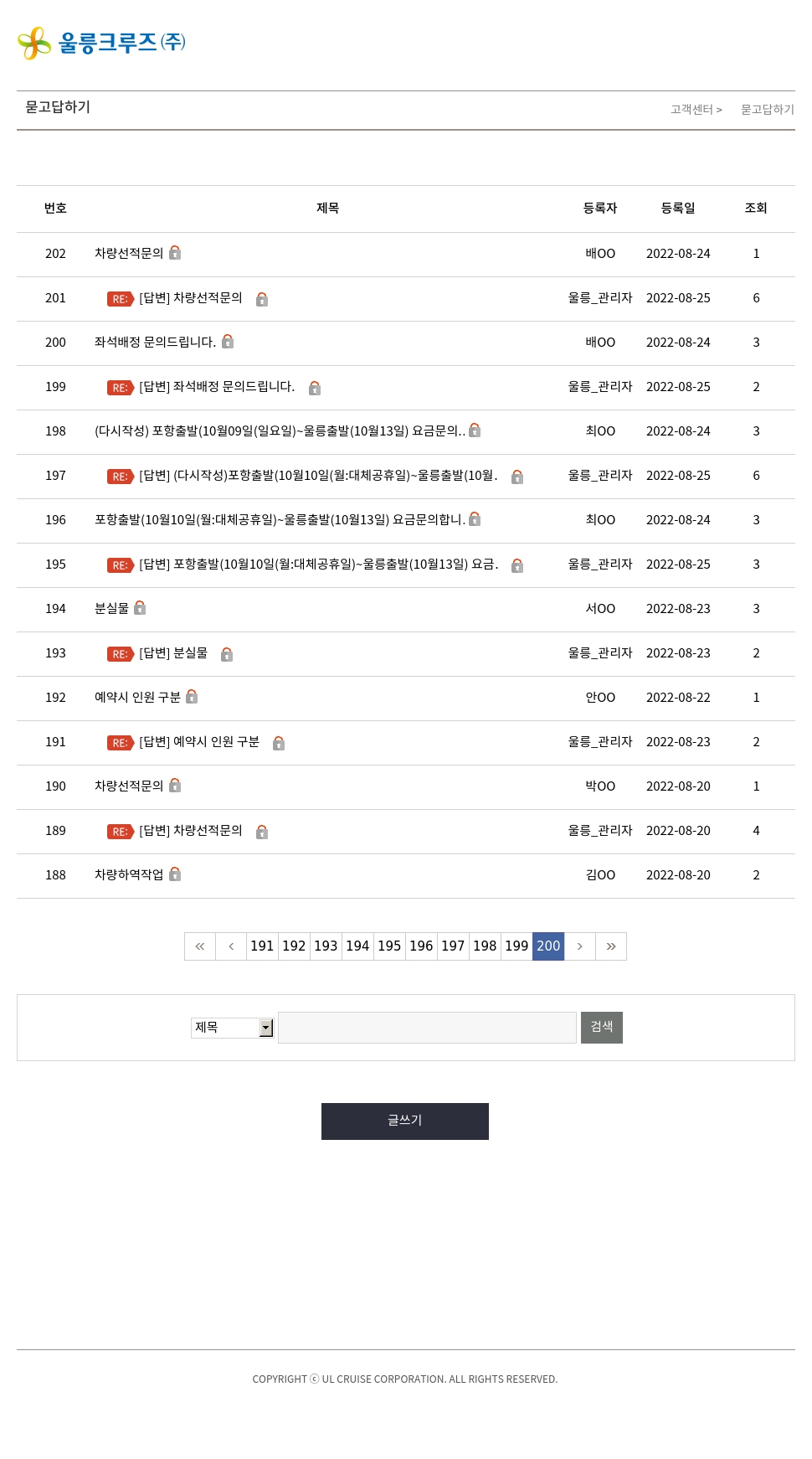Go to the previous page arrow
Viewport: 812px width, 1459px height.
(x=231, y=946)
